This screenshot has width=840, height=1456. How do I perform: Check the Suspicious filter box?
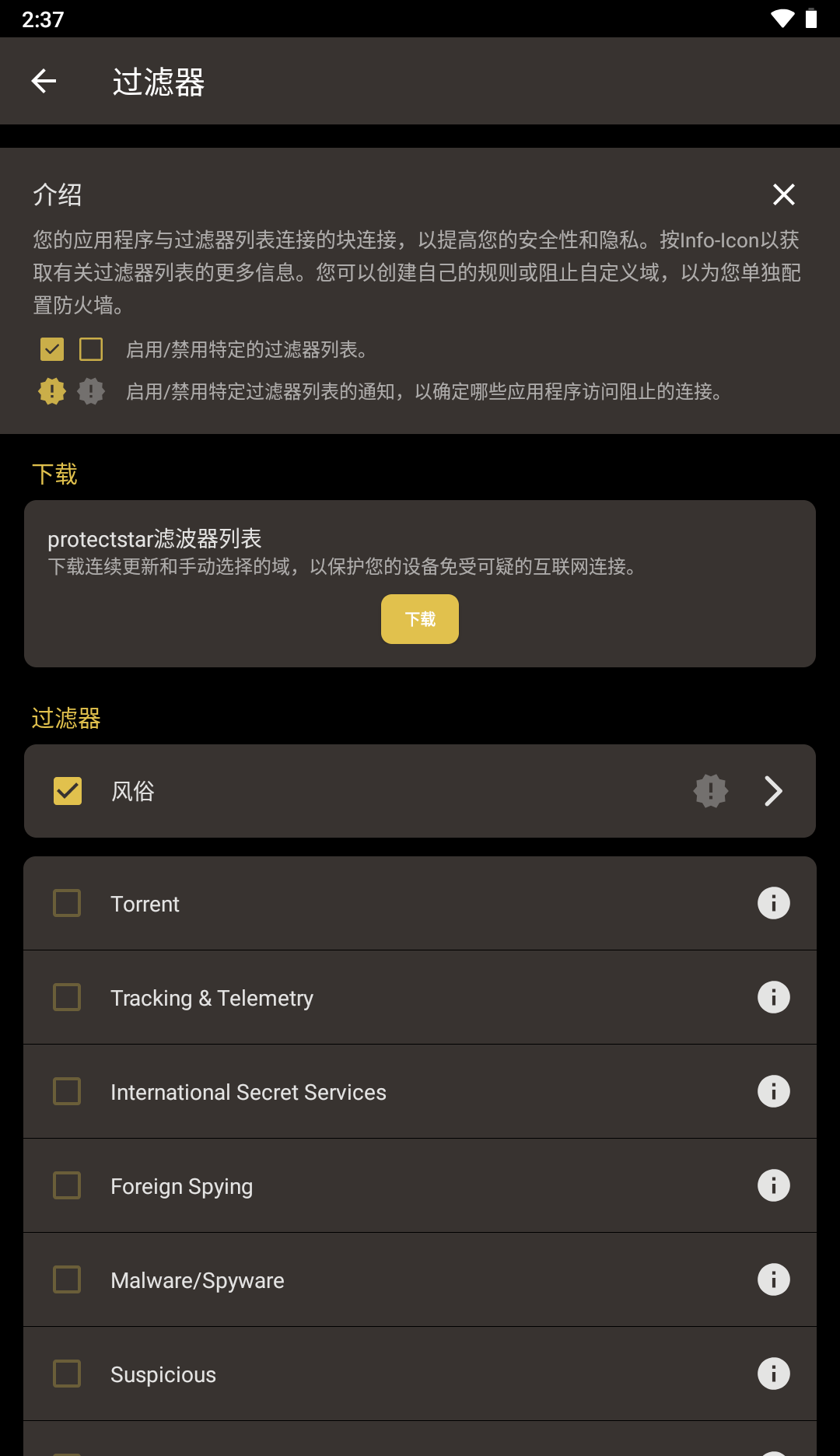(67, 1374)
